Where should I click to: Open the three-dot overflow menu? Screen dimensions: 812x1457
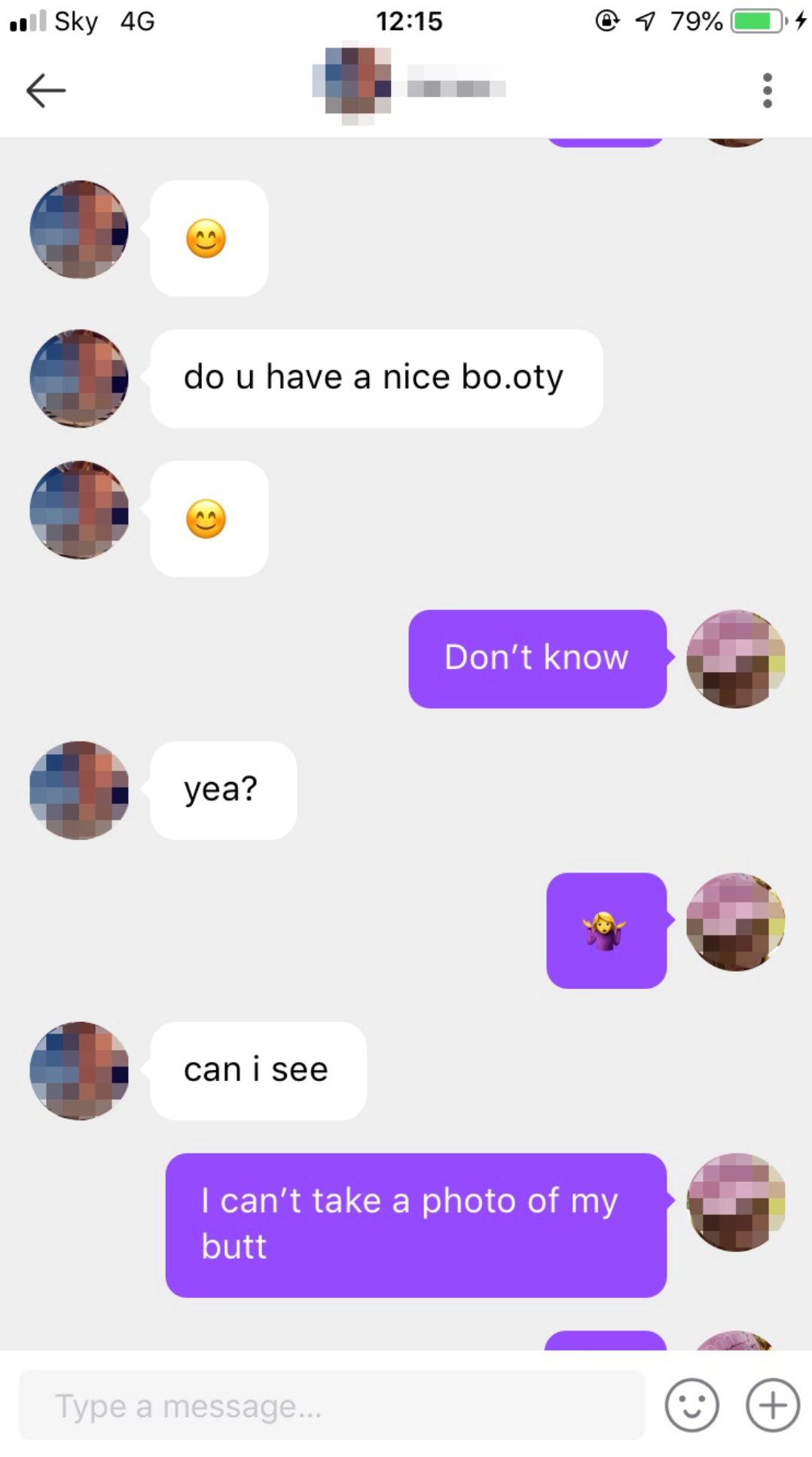767,90
